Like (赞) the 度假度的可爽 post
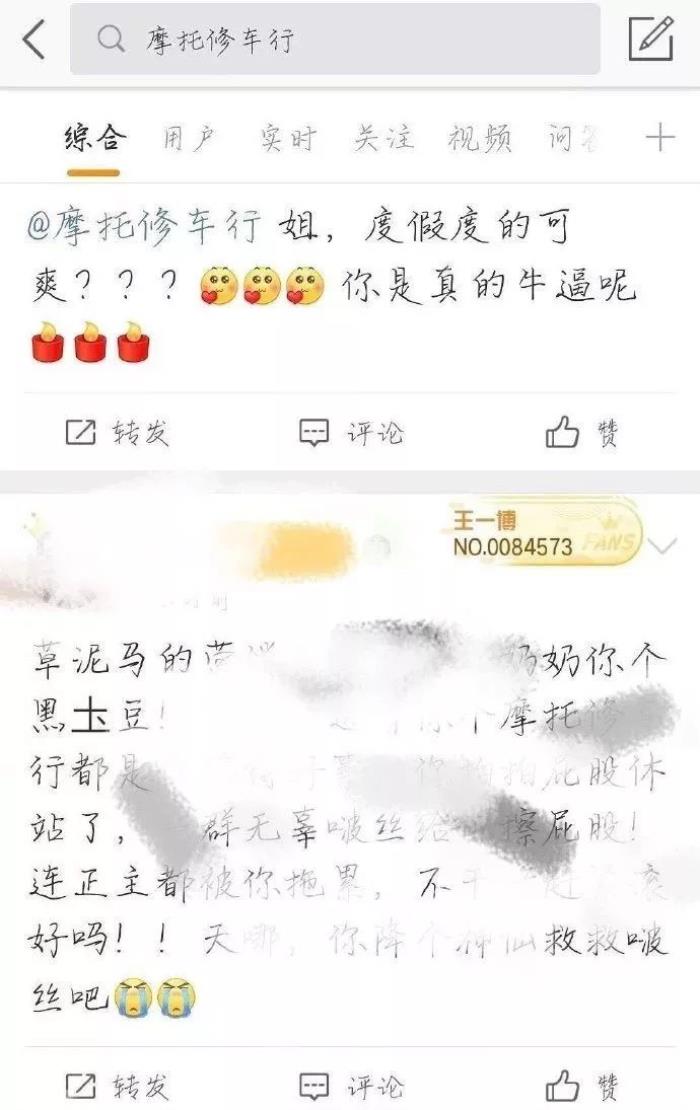700x1110 pixels. tap(583, 432)
